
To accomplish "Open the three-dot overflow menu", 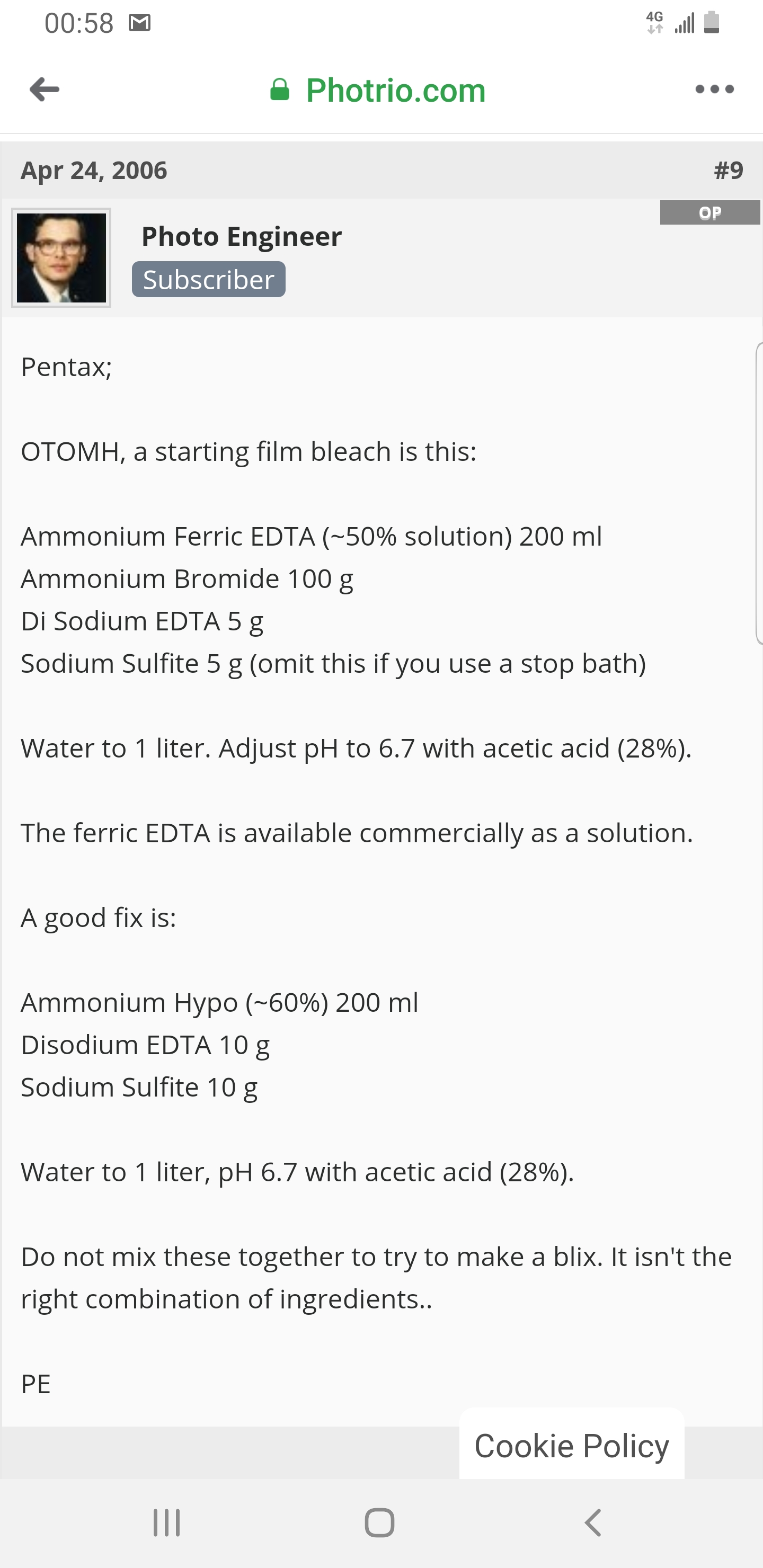I will (714, 90).
